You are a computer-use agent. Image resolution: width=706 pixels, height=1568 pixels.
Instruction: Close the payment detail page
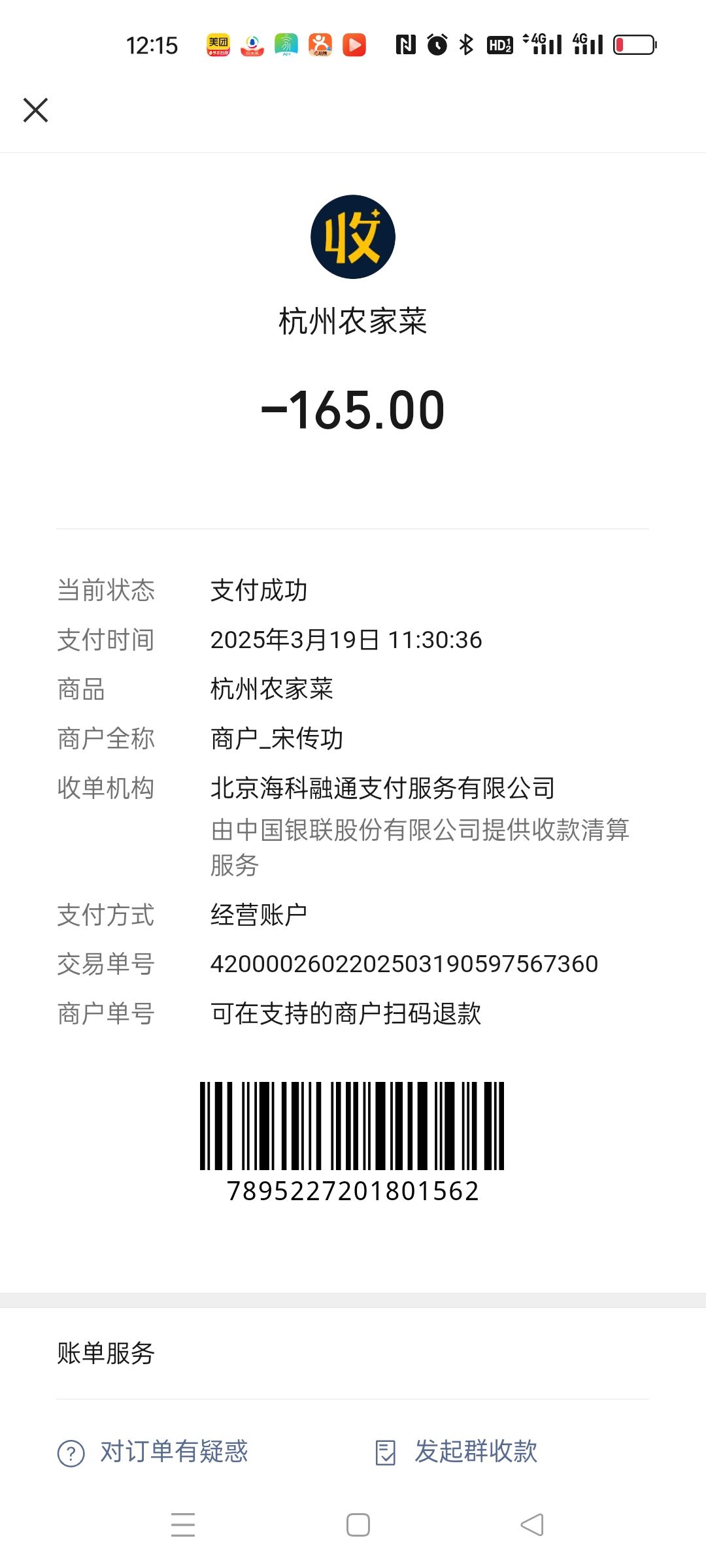point(36,110)
